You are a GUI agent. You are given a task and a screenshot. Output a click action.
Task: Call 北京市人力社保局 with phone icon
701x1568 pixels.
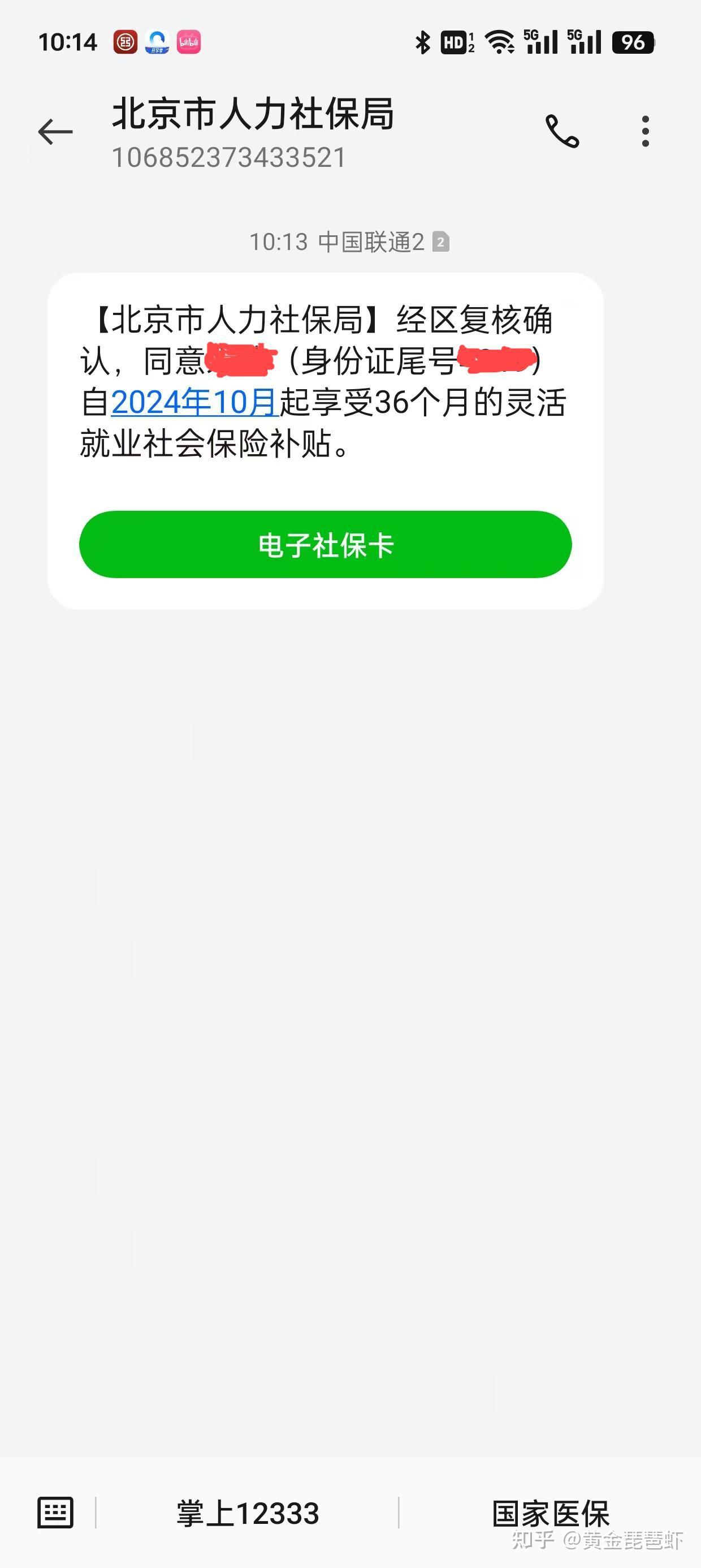pyautogui.click(x=562, y=131)
